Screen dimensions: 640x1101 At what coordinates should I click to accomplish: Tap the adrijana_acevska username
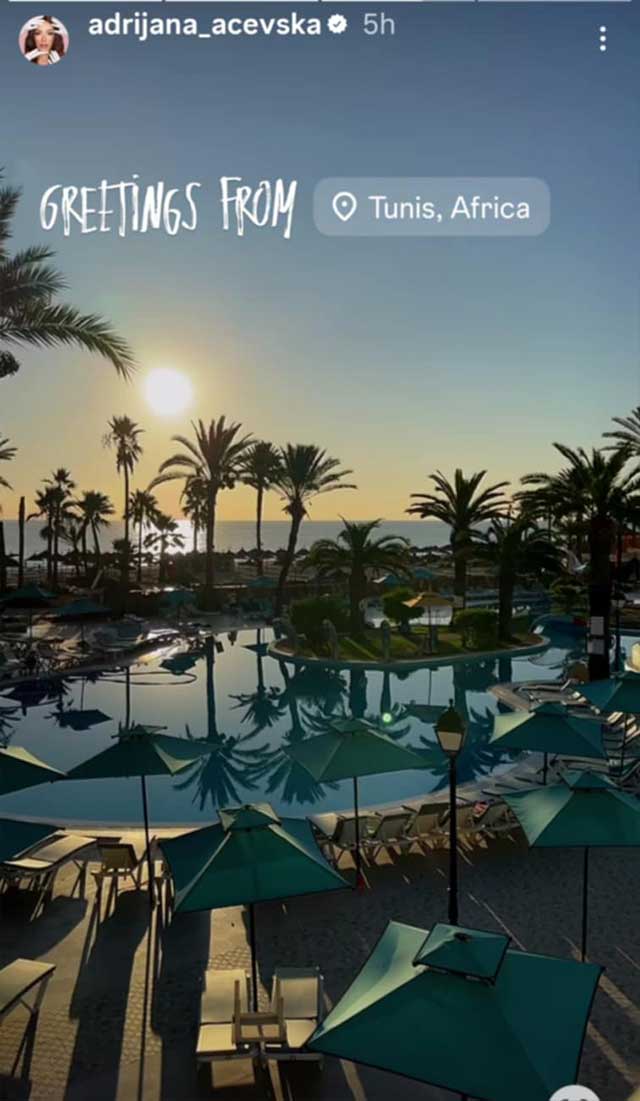point(204,25)
